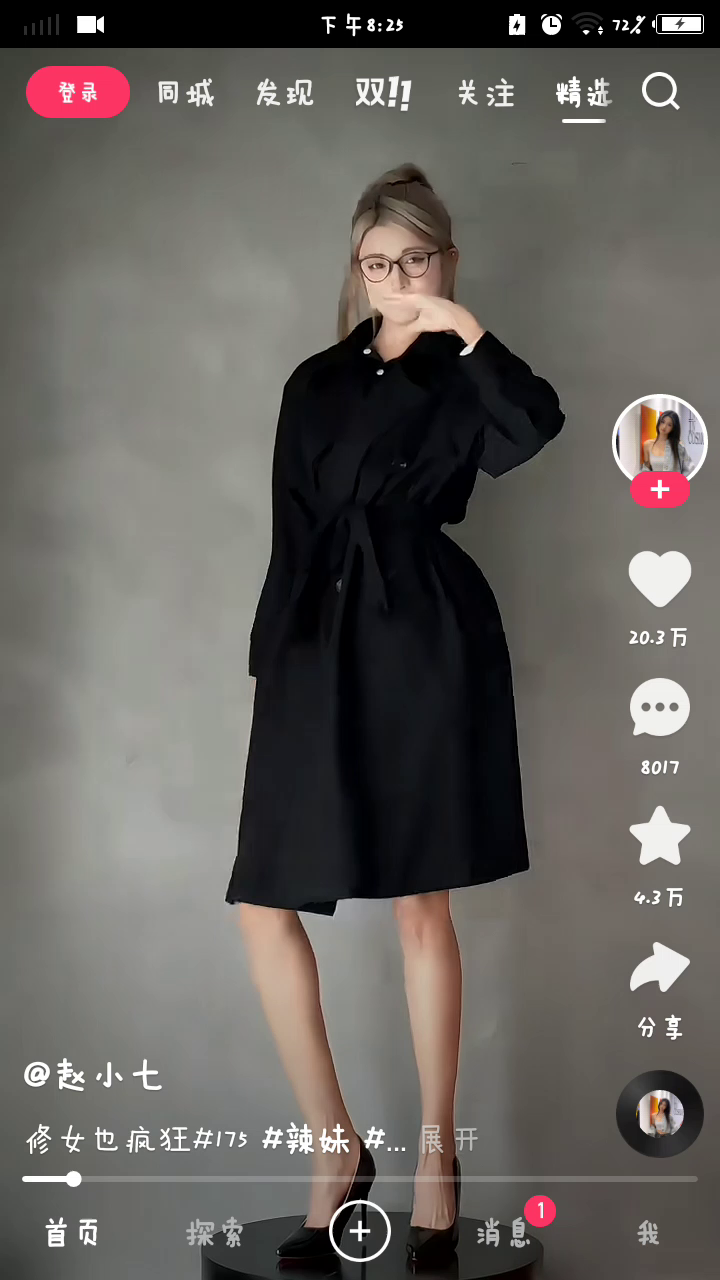Open the 发现 tab
Screen dimensions: 720x1280
click(x=284, y=94)
